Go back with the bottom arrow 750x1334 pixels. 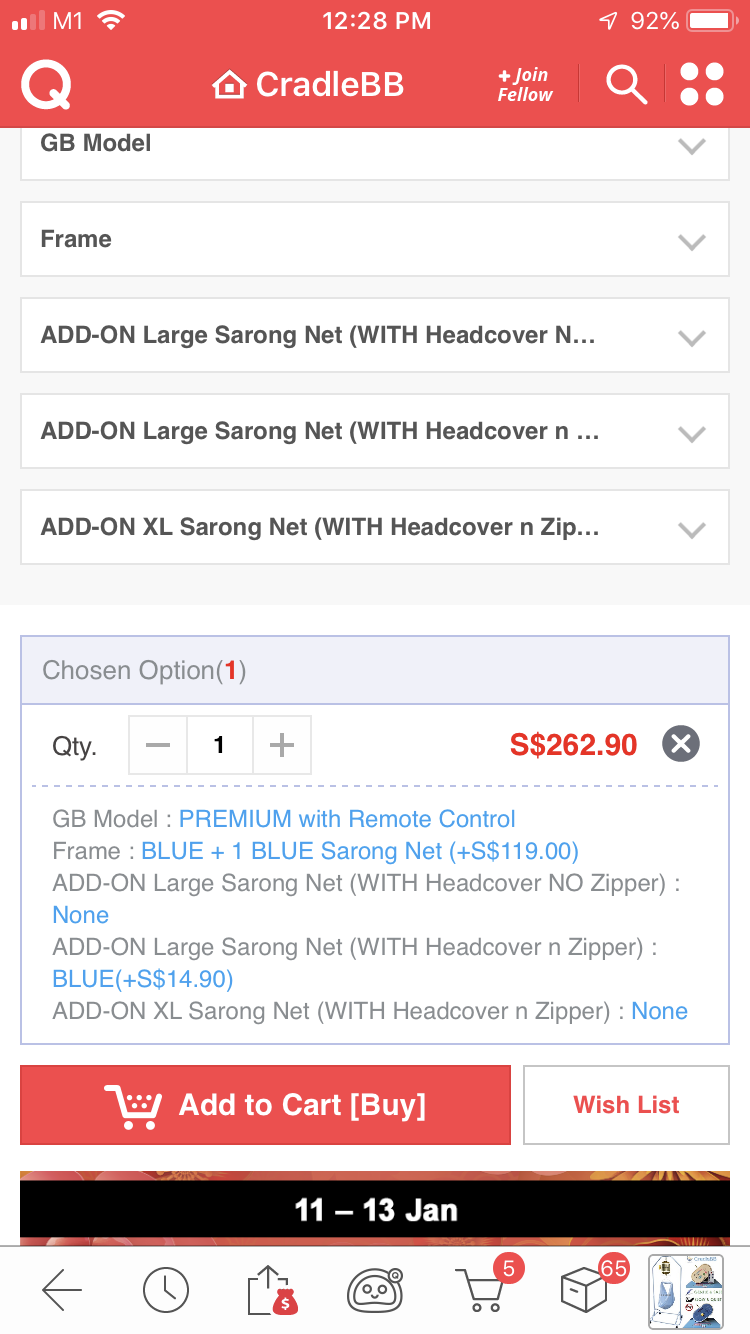coord(62,1291)
